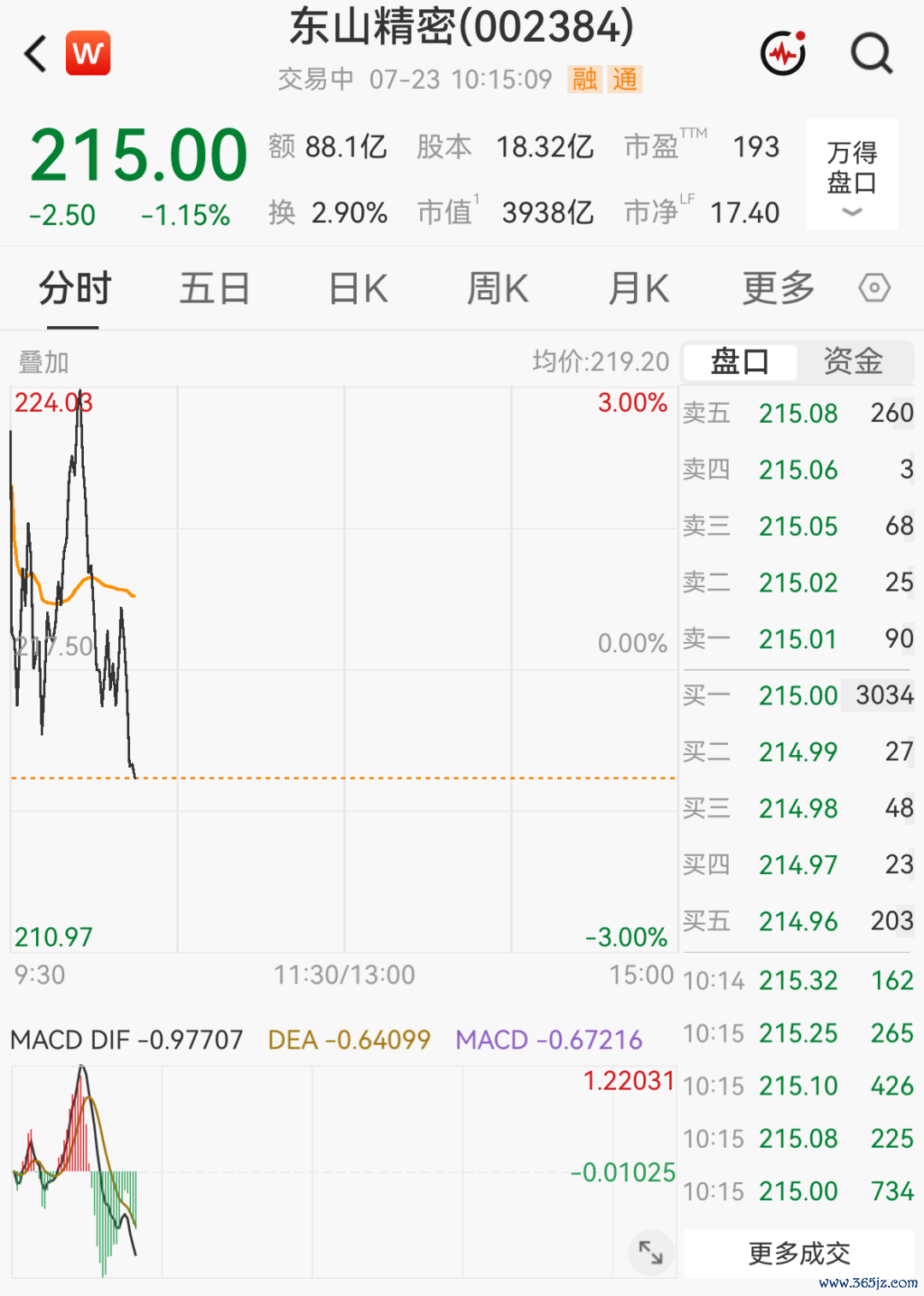
Task: Switch to the 日K chart tab
Action: point(358,288)
